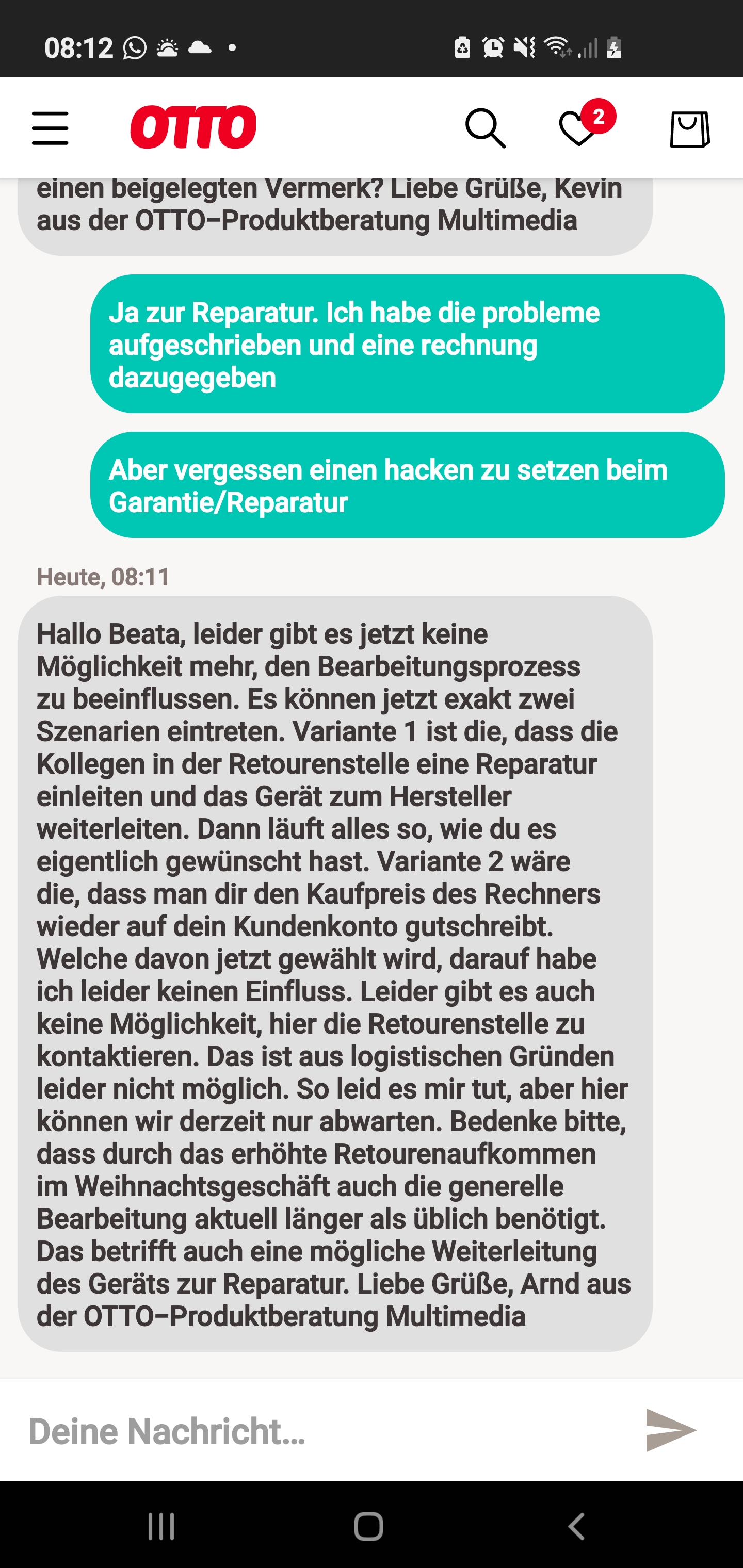Go back using the system back button

[576, 1526]
